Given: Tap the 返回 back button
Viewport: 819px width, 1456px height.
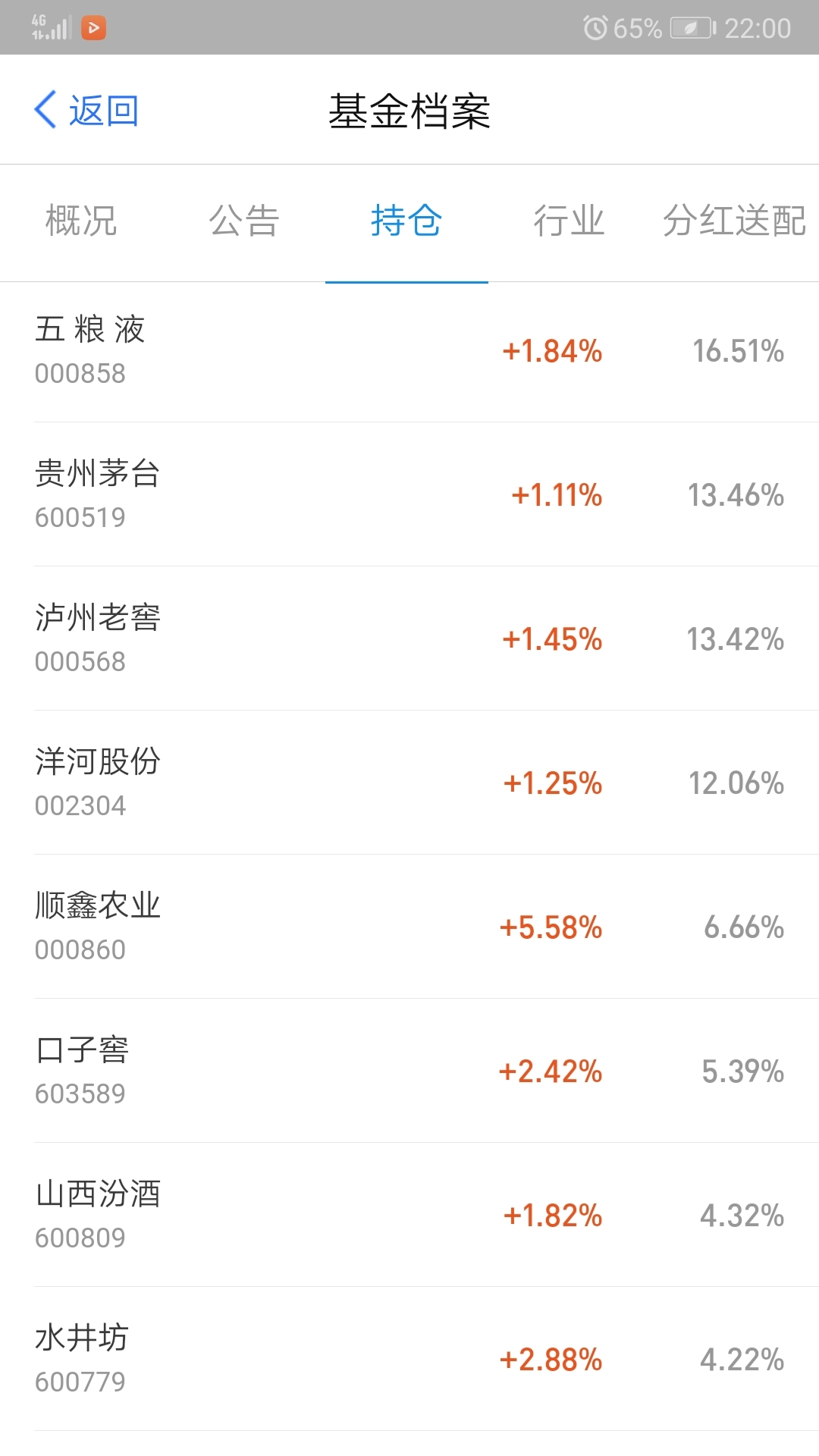Looking at the screenshot, I should pos(86,111).
